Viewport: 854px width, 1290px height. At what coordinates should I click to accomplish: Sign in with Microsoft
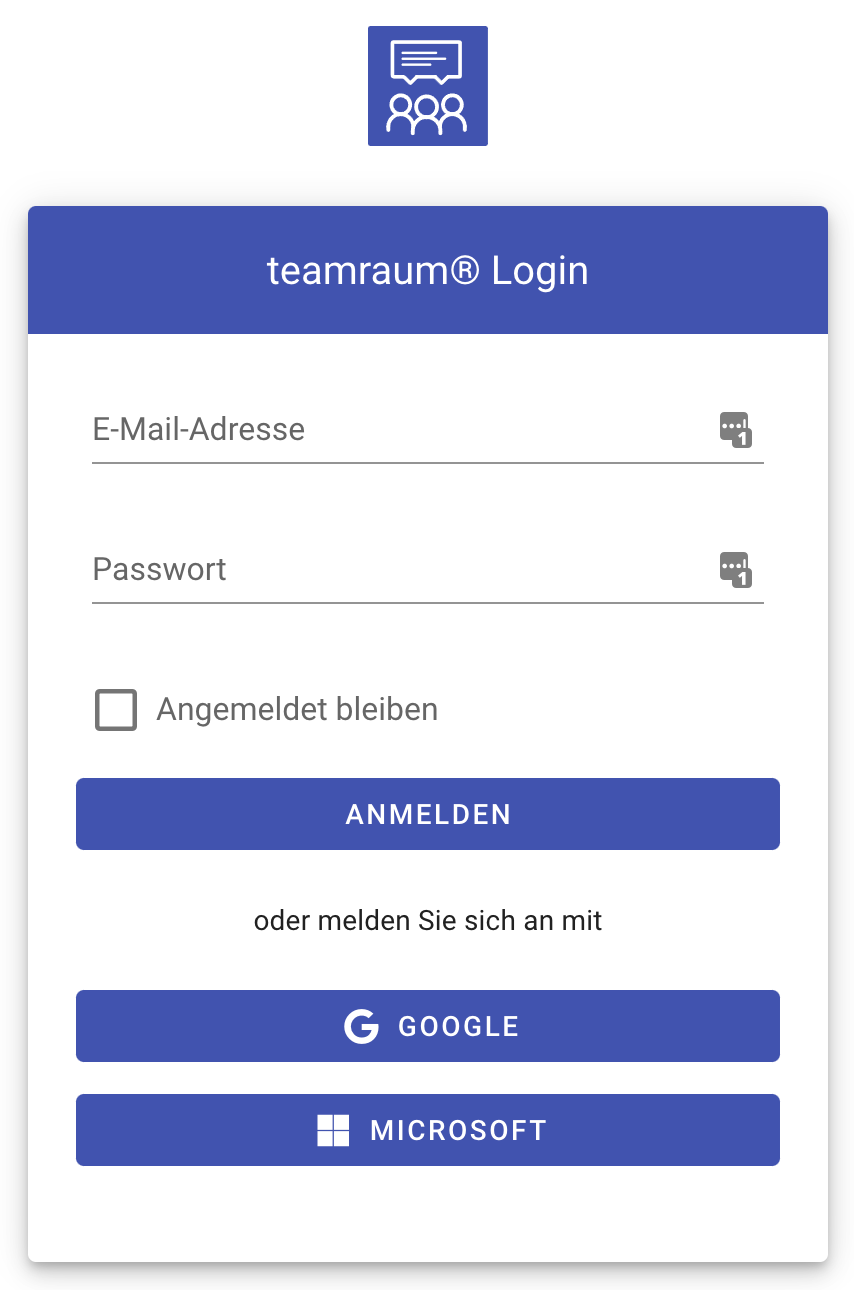coord(428,1130)
